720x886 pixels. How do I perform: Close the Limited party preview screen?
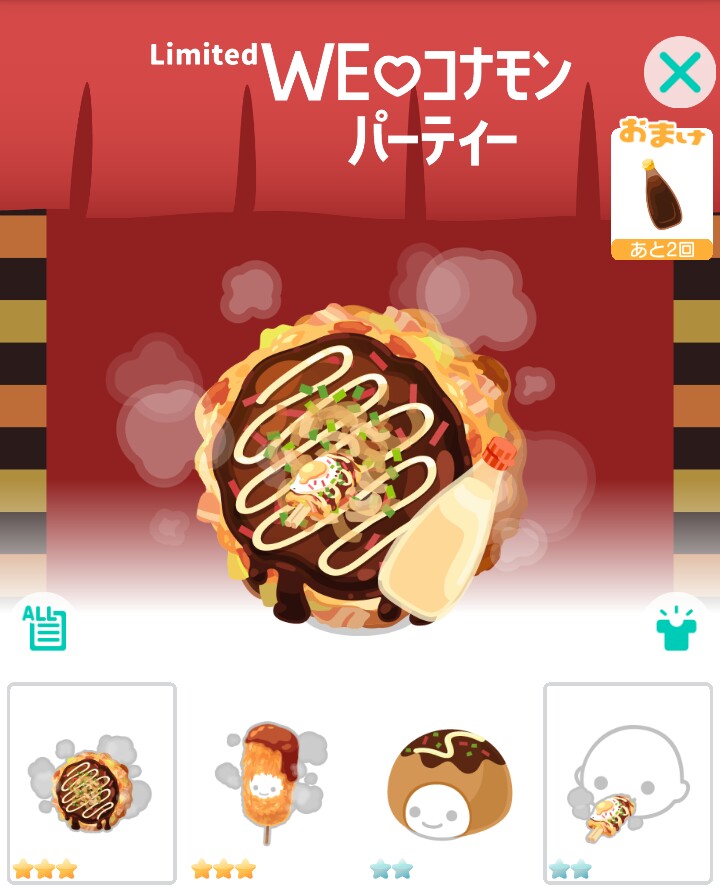679,72
